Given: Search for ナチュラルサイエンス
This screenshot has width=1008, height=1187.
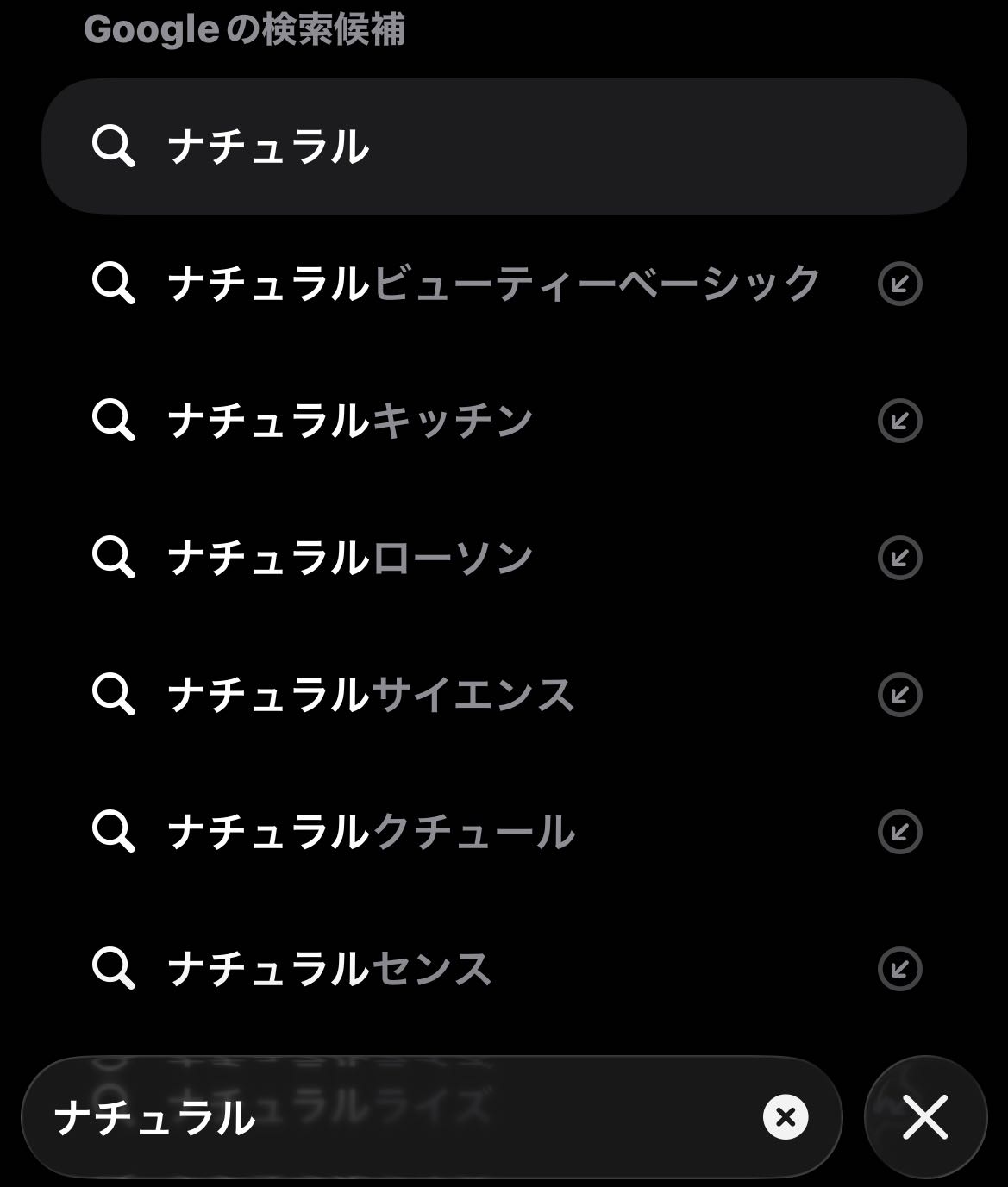Looking at the screenshot, I should 371,695.
